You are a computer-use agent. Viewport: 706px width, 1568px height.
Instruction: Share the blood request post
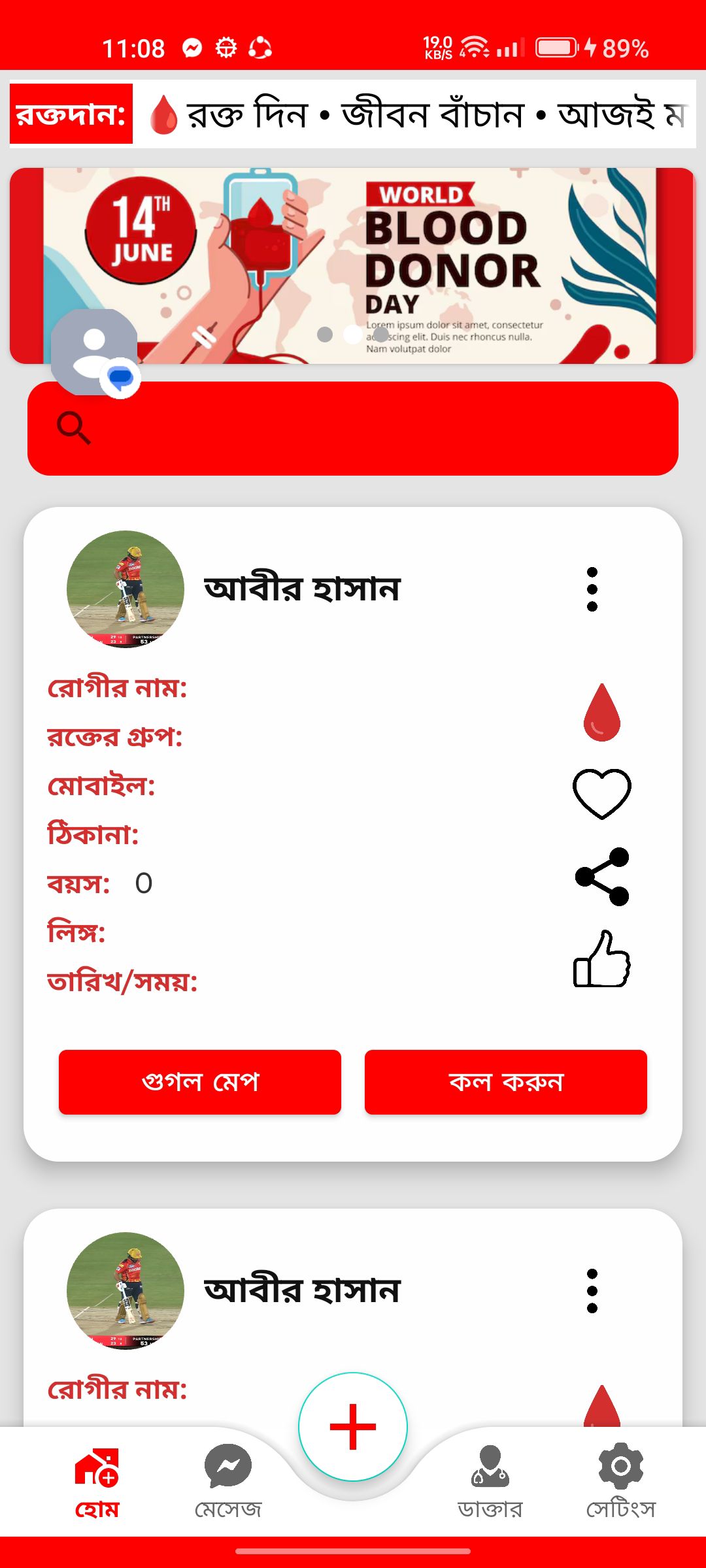tap(601, 877)
